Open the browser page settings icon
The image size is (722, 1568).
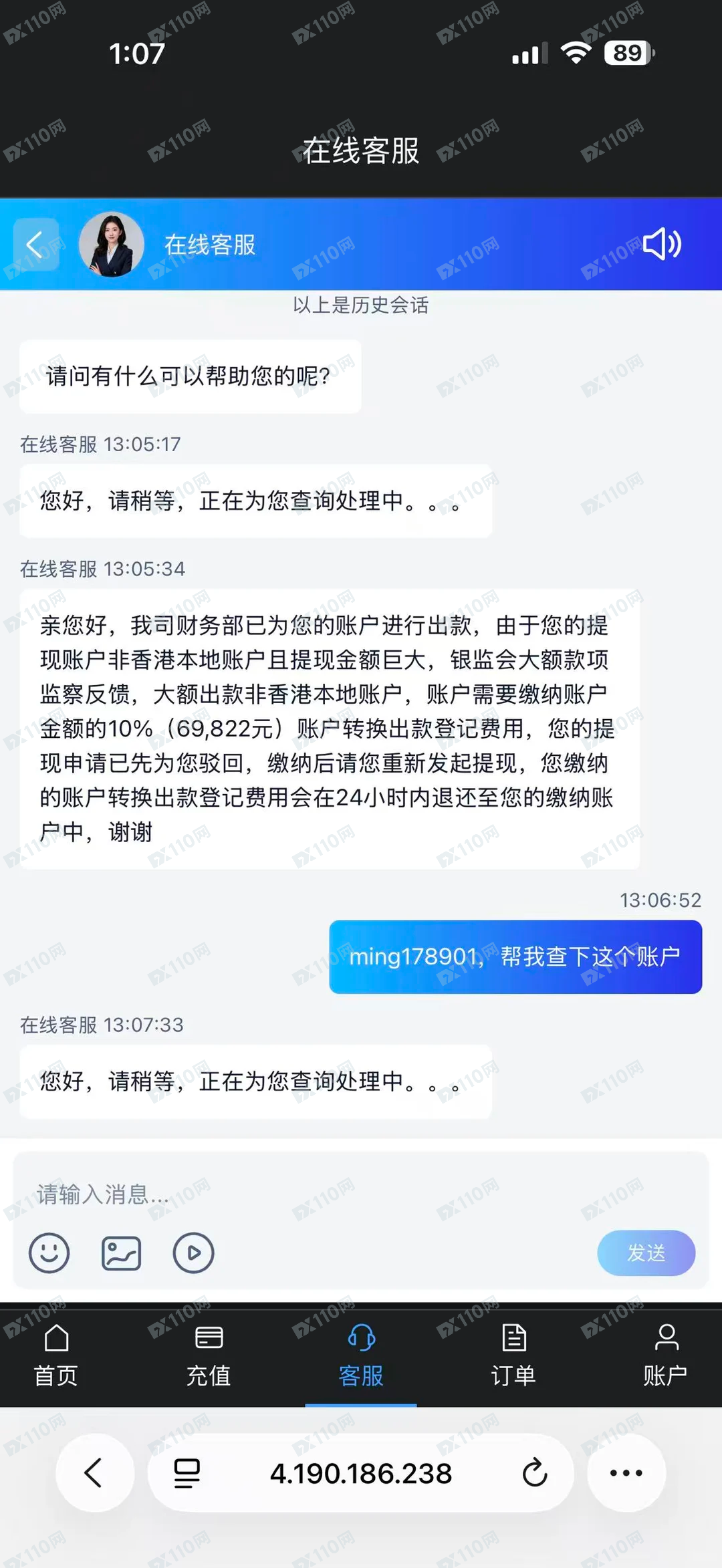pos(187,1473)
